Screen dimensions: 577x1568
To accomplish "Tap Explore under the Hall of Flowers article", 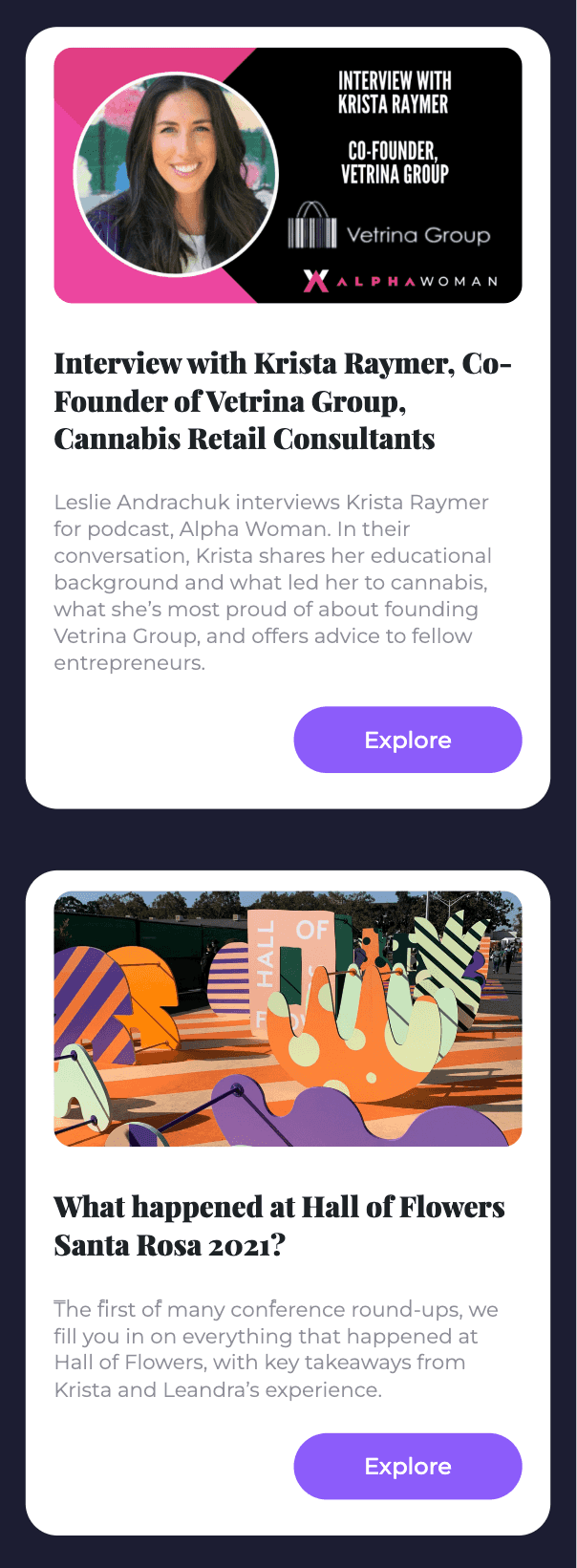I will click(x=408, y=1466).
